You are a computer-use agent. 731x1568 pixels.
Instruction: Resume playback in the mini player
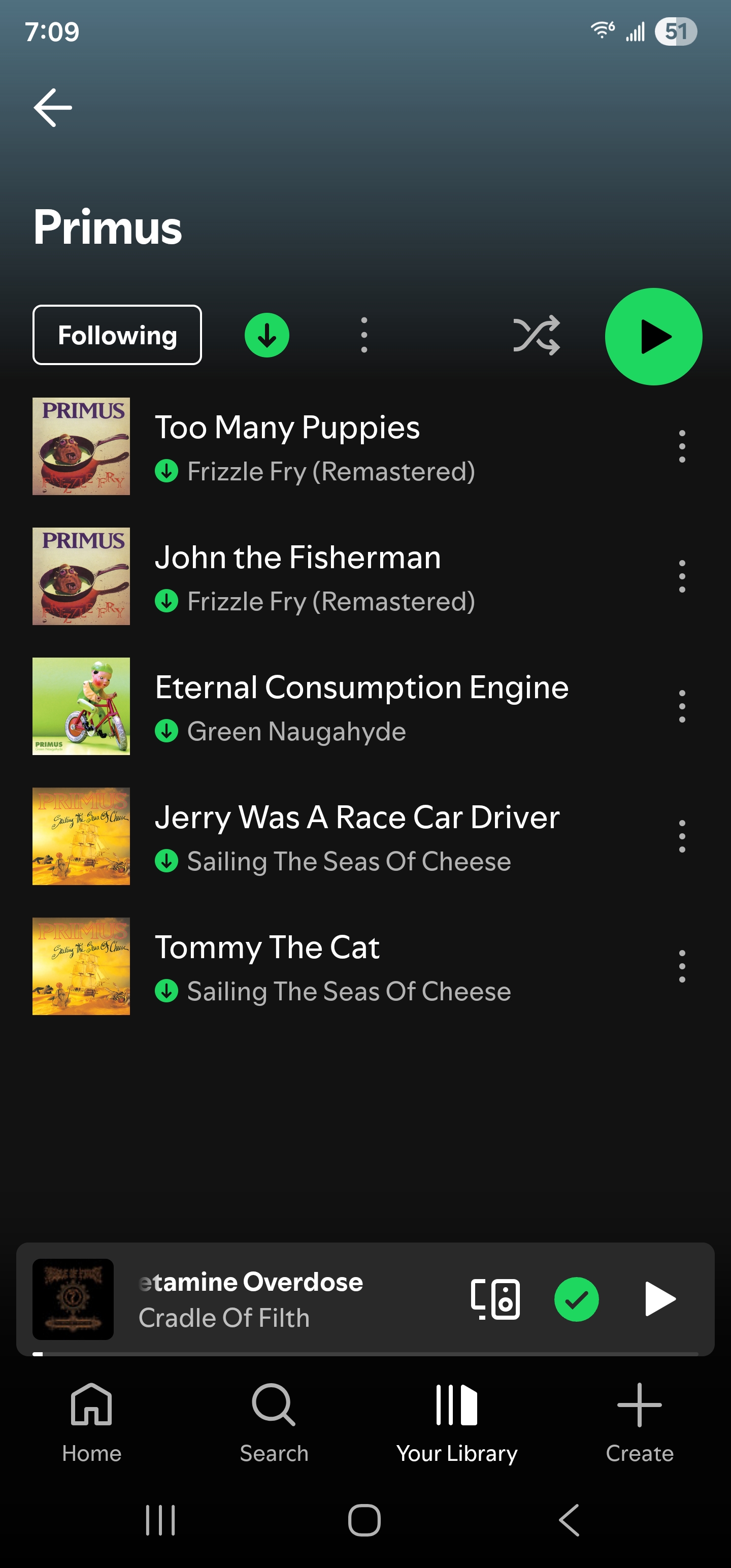[659, 1299]
